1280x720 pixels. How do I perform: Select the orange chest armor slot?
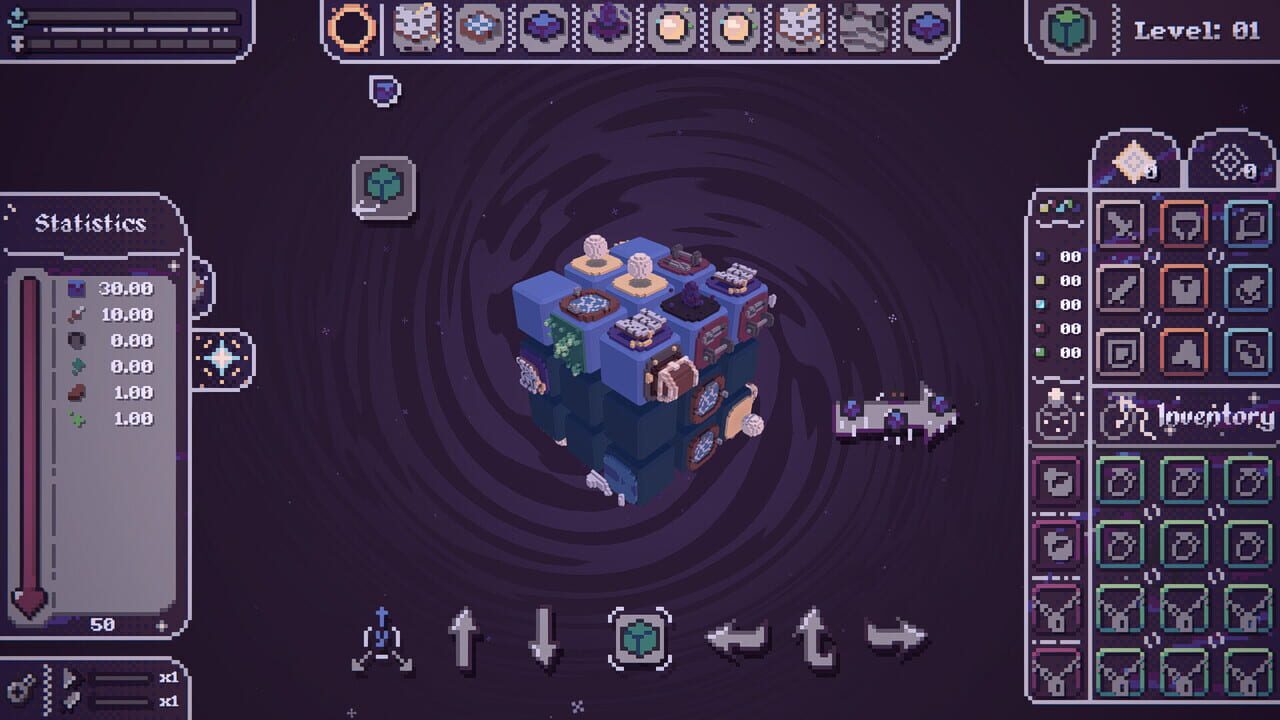tap(1184, 290)
